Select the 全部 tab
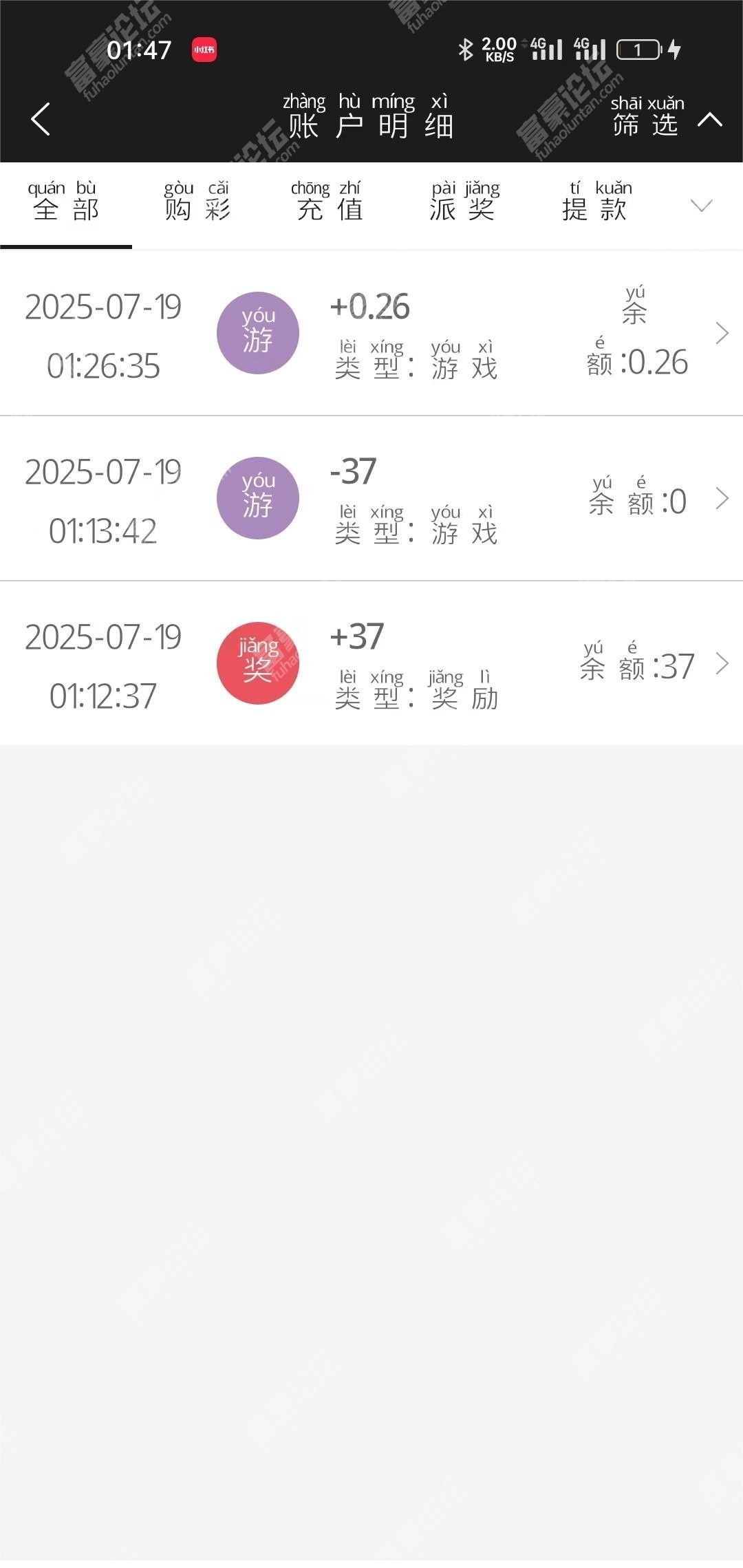743x1568 pixels. click(x=66, y=202)
